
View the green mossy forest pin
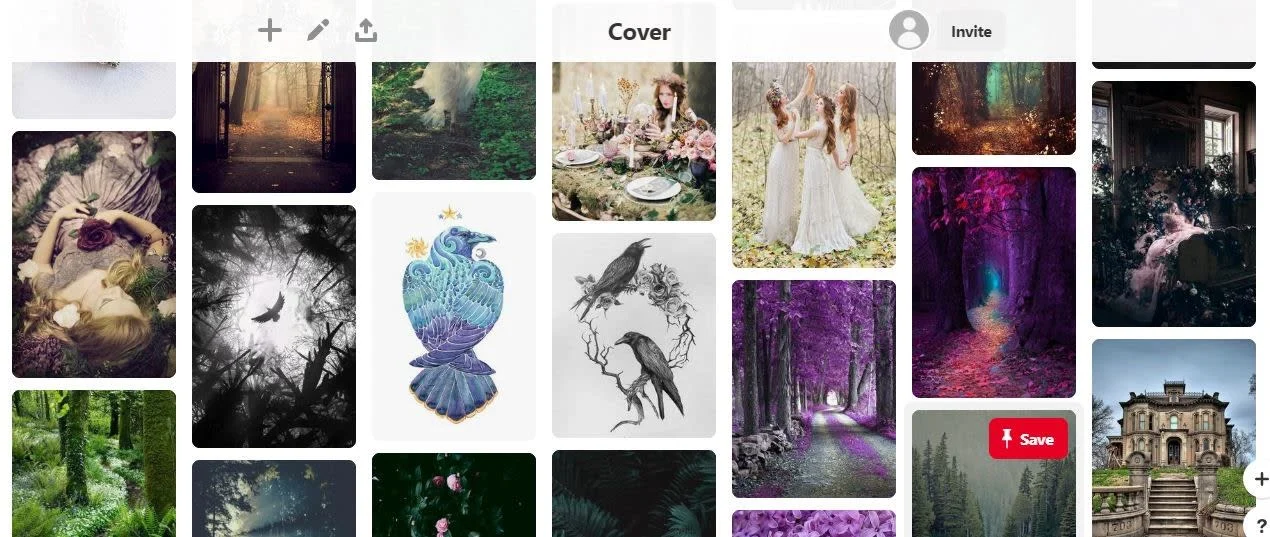[94, 463]
